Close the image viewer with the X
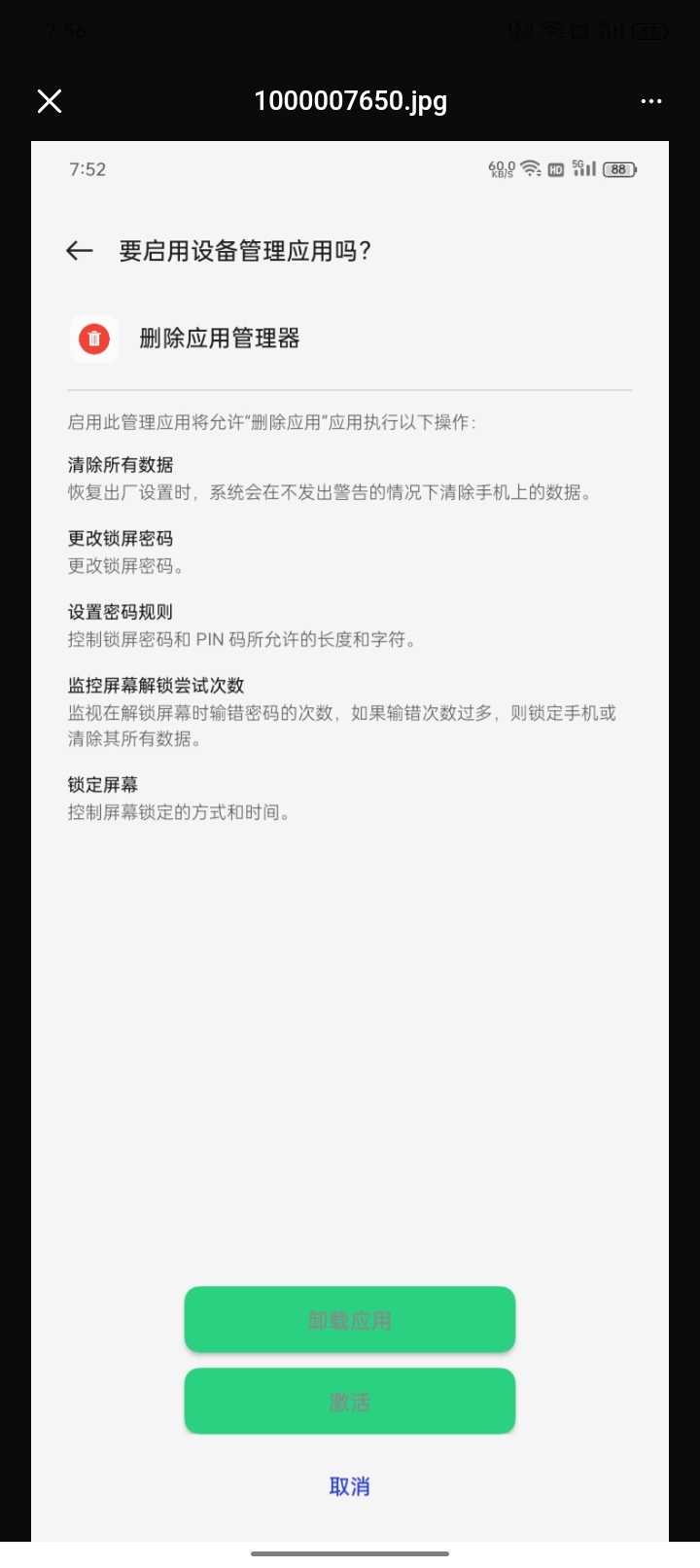Viewport: 700px width, 1568px height. pos(50,101)
